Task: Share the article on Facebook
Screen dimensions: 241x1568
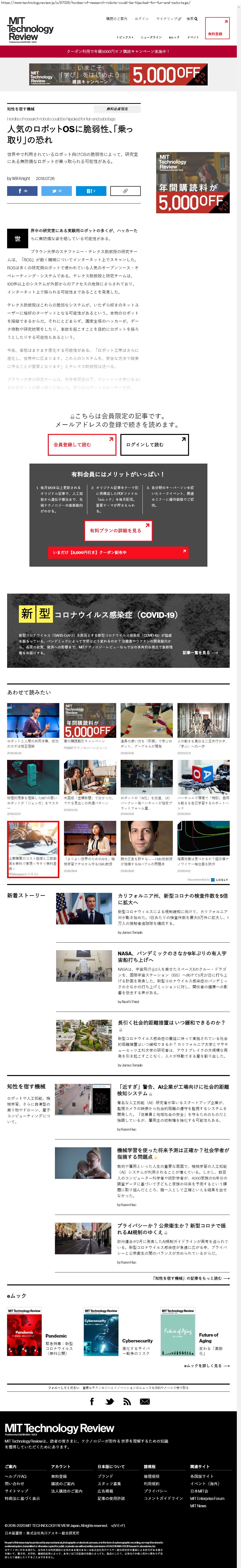Action: [x=23, y=191]
